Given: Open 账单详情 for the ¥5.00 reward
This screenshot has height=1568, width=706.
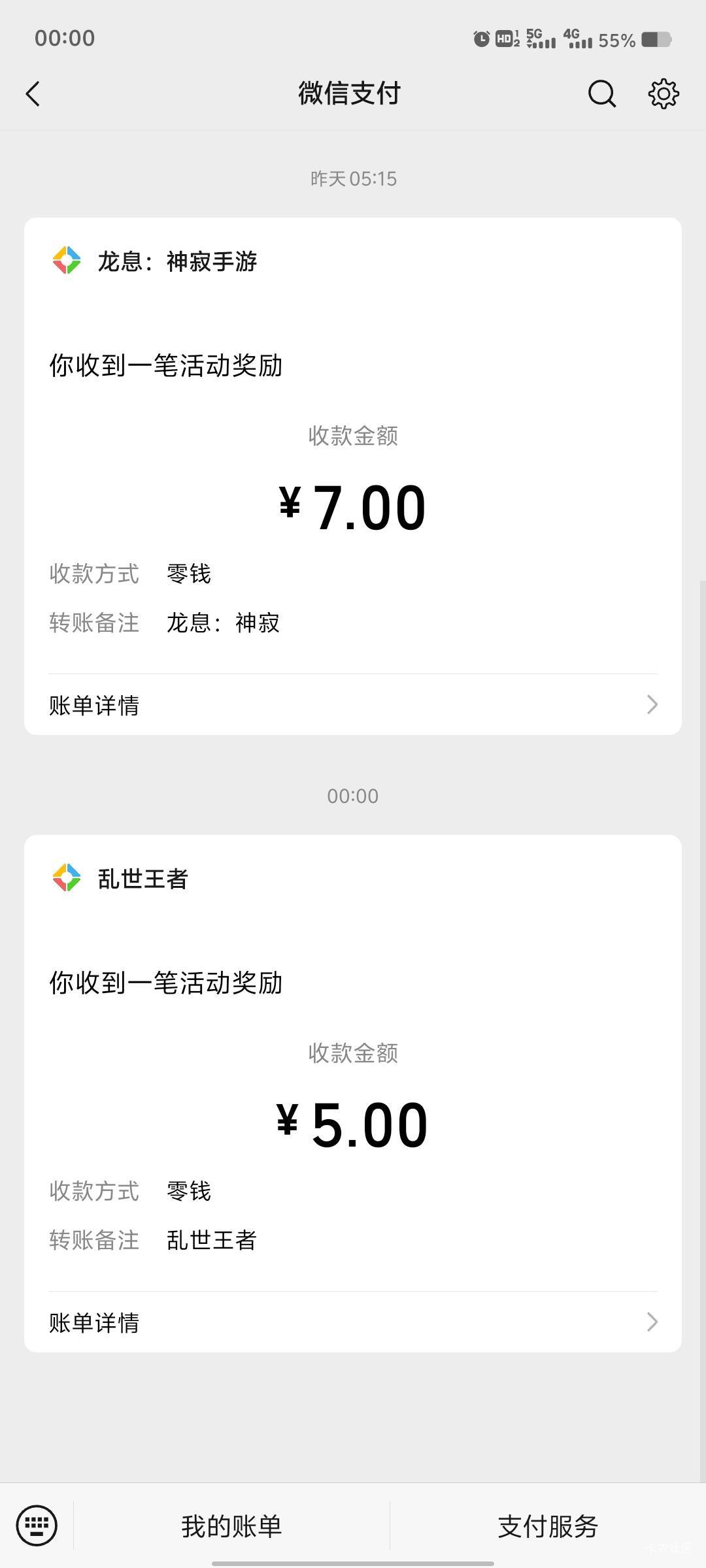Looking at the screenshot, I should click(x=353, y=1322).
